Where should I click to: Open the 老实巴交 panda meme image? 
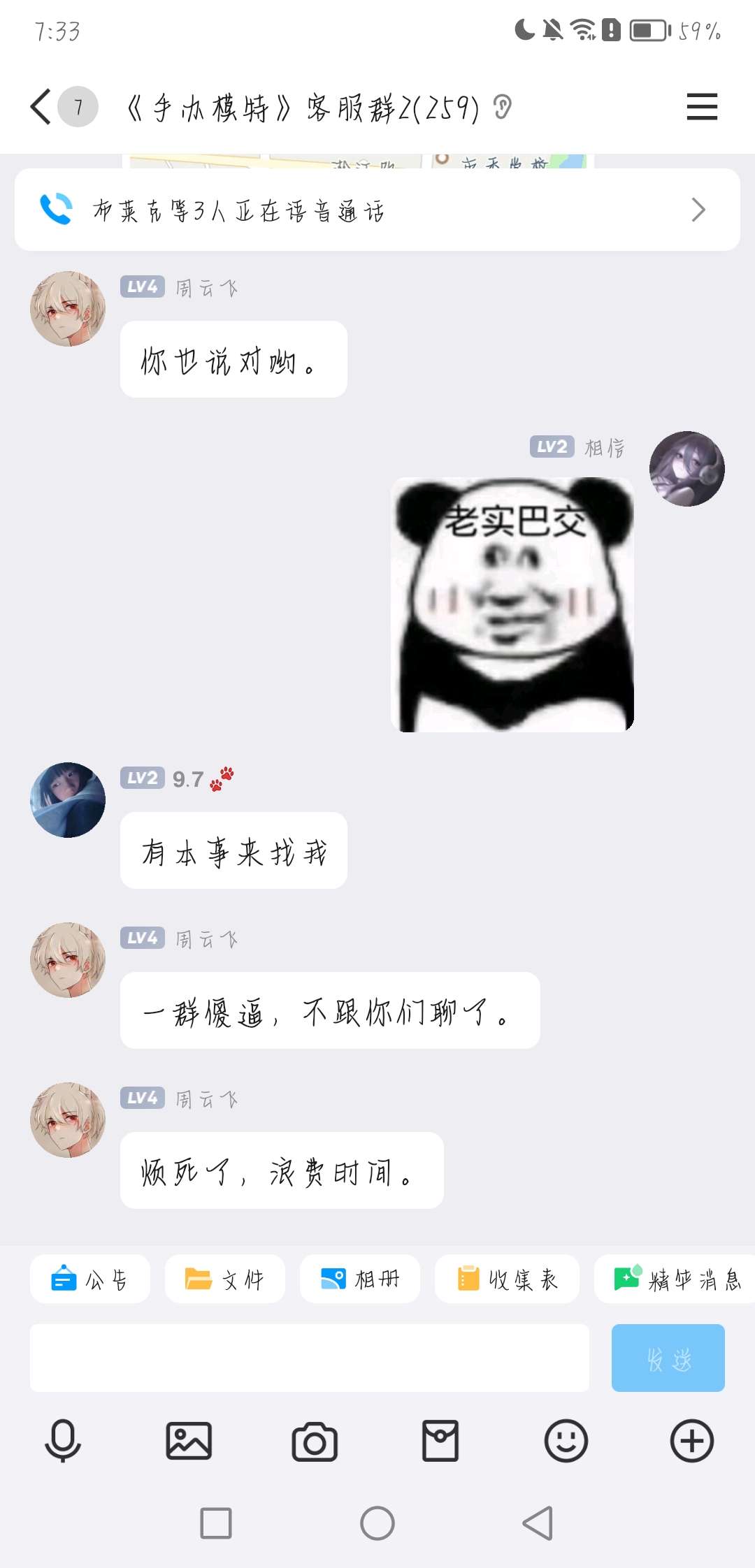pyautogui.click(x=512, y=604)
